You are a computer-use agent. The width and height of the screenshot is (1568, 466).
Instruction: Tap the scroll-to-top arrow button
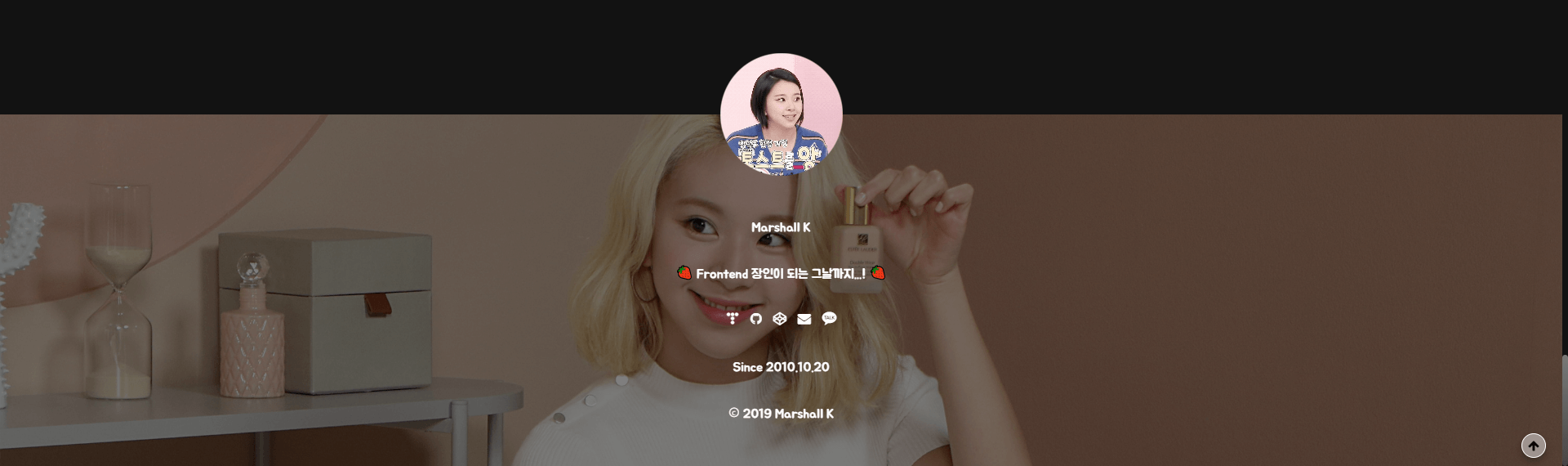point(1533,446)
